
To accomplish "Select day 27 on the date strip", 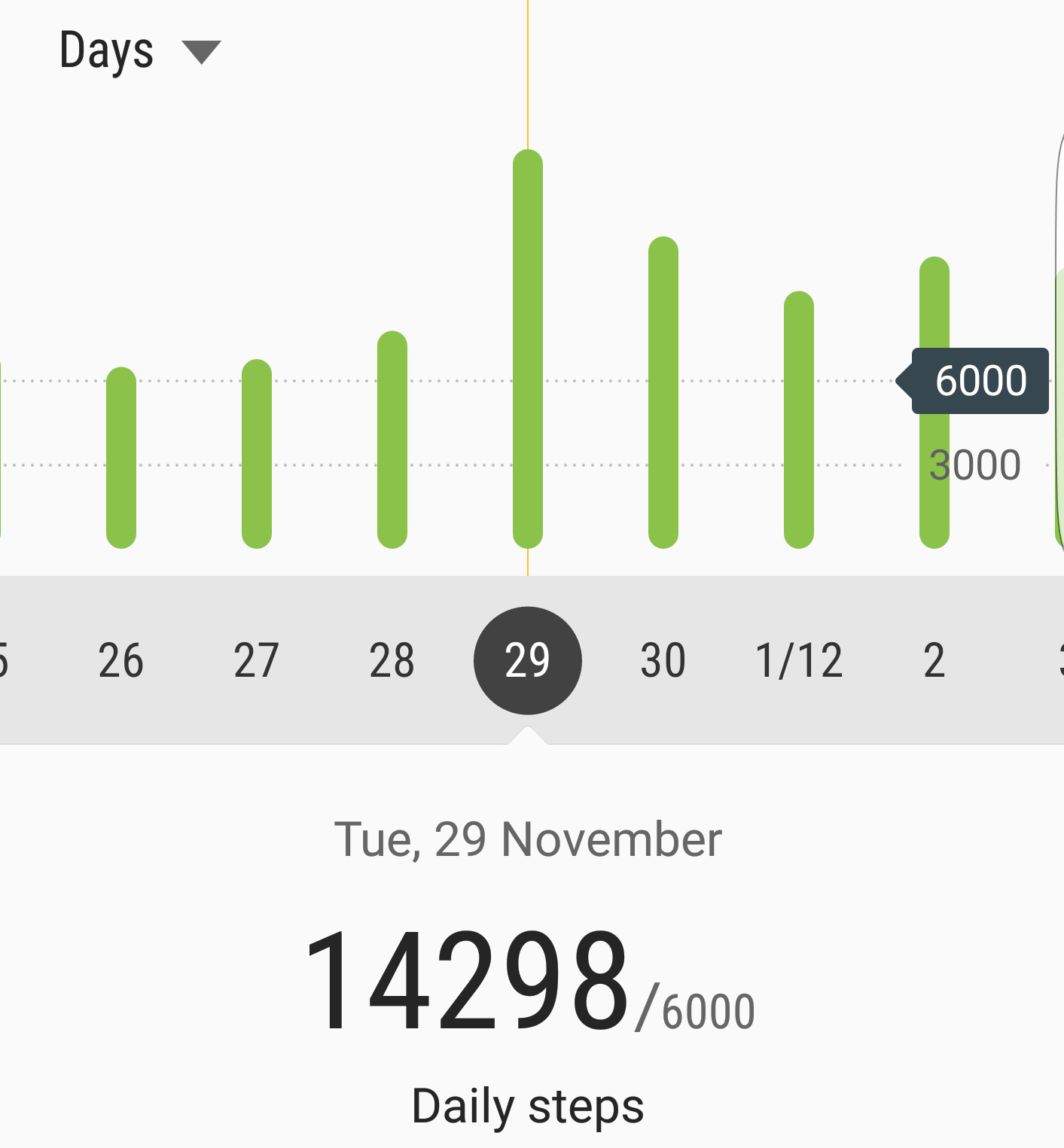I will (x=256, y=660).
